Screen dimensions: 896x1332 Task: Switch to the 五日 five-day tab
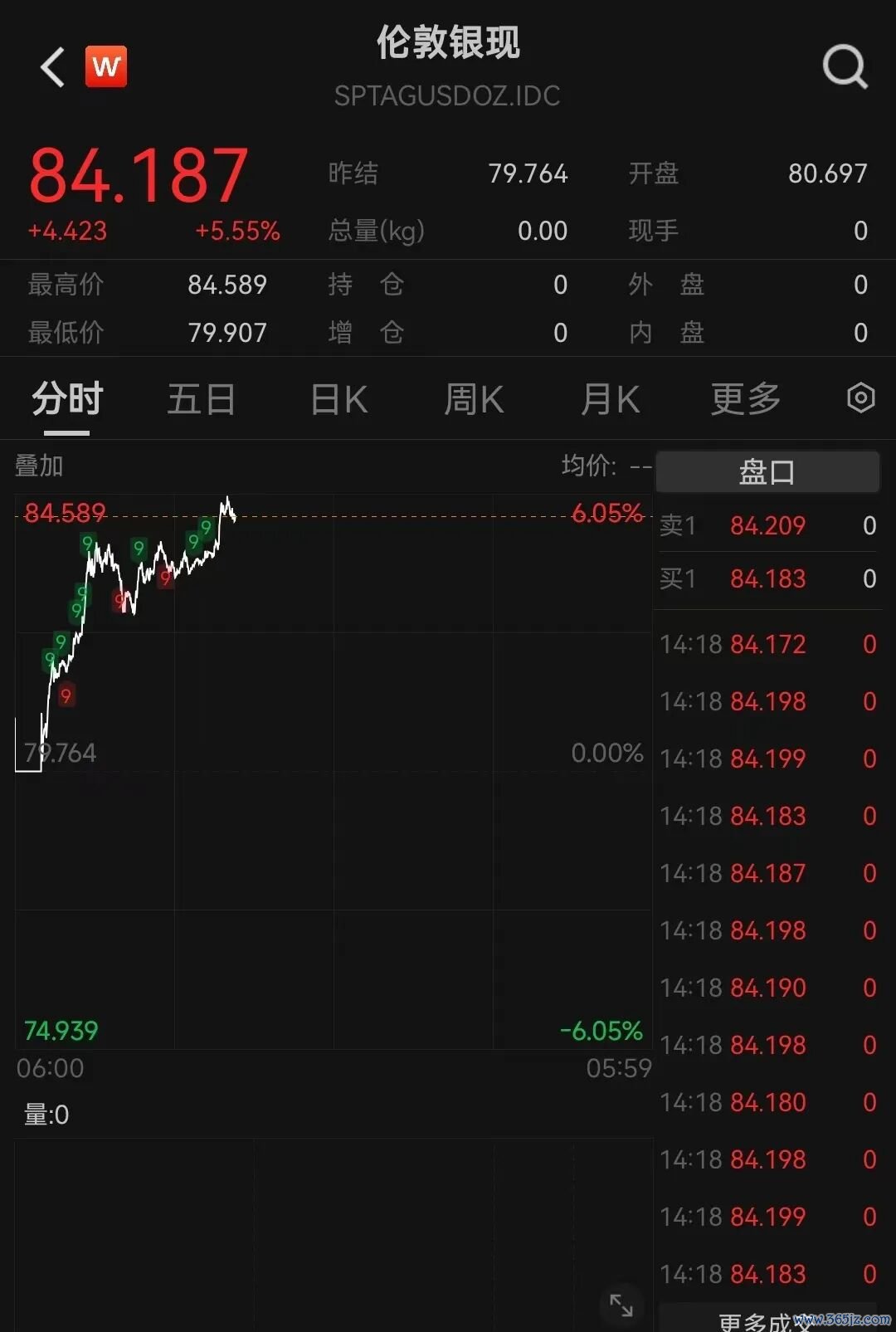click(x=202, y=399)
